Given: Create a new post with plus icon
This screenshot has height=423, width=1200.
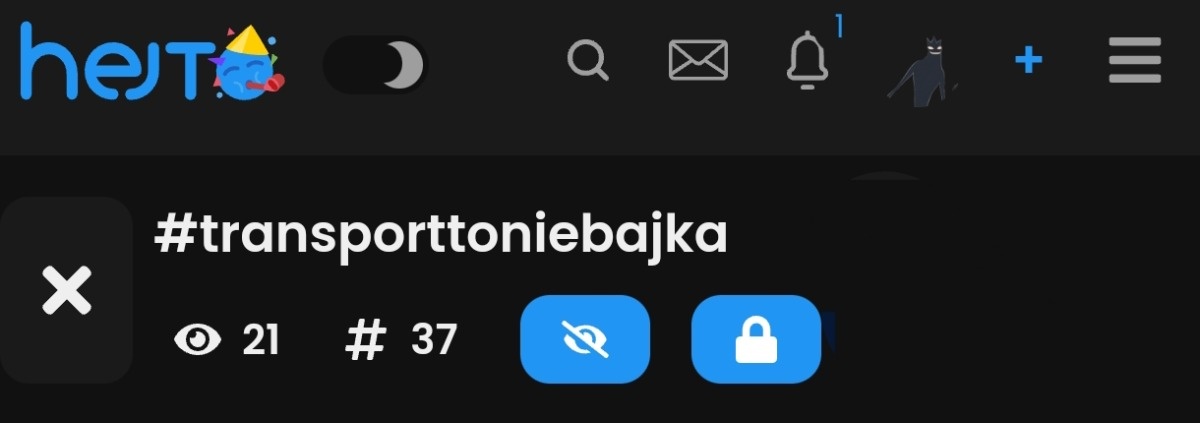Looking at the screenshot, I should 1028,61.
